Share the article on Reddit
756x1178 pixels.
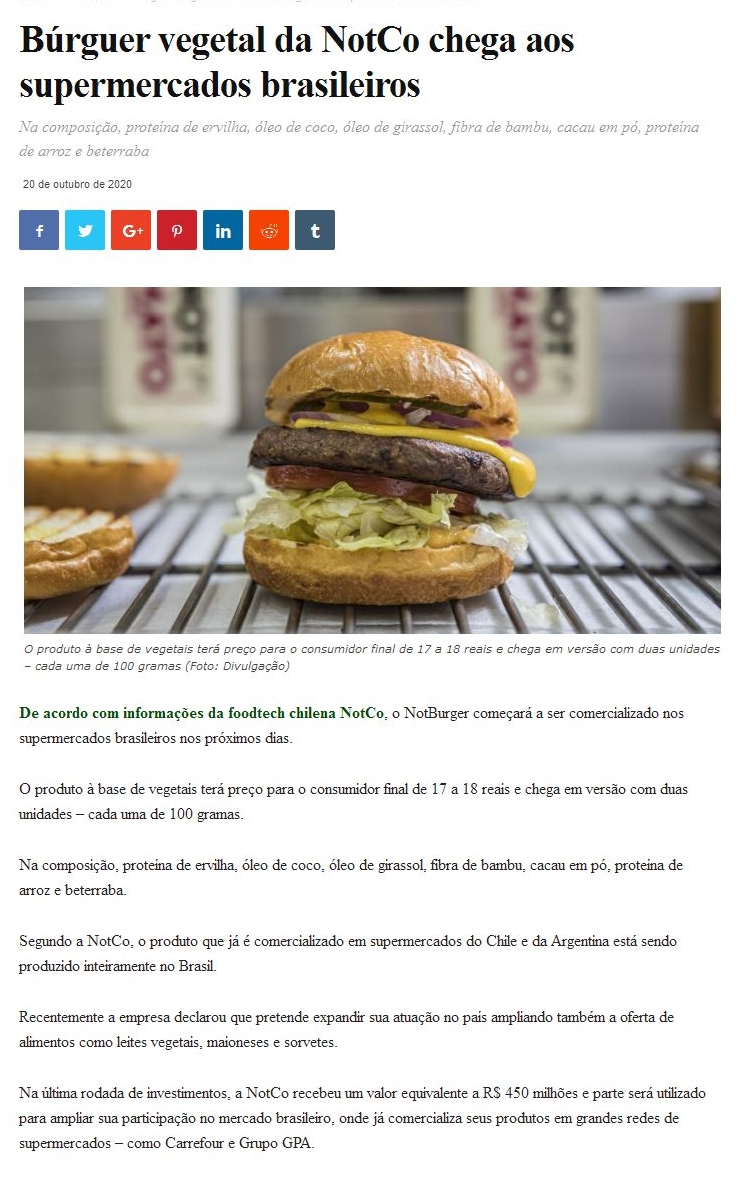point(269,230)
